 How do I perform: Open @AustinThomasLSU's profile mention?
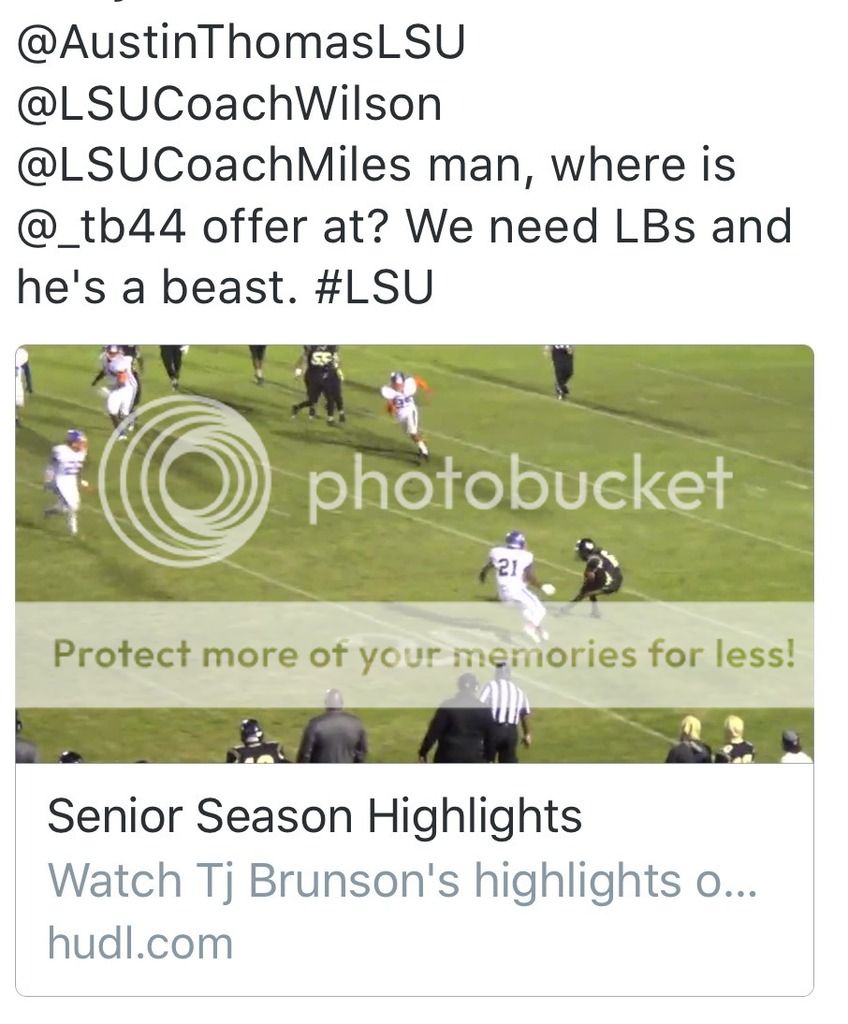point(240,42)
